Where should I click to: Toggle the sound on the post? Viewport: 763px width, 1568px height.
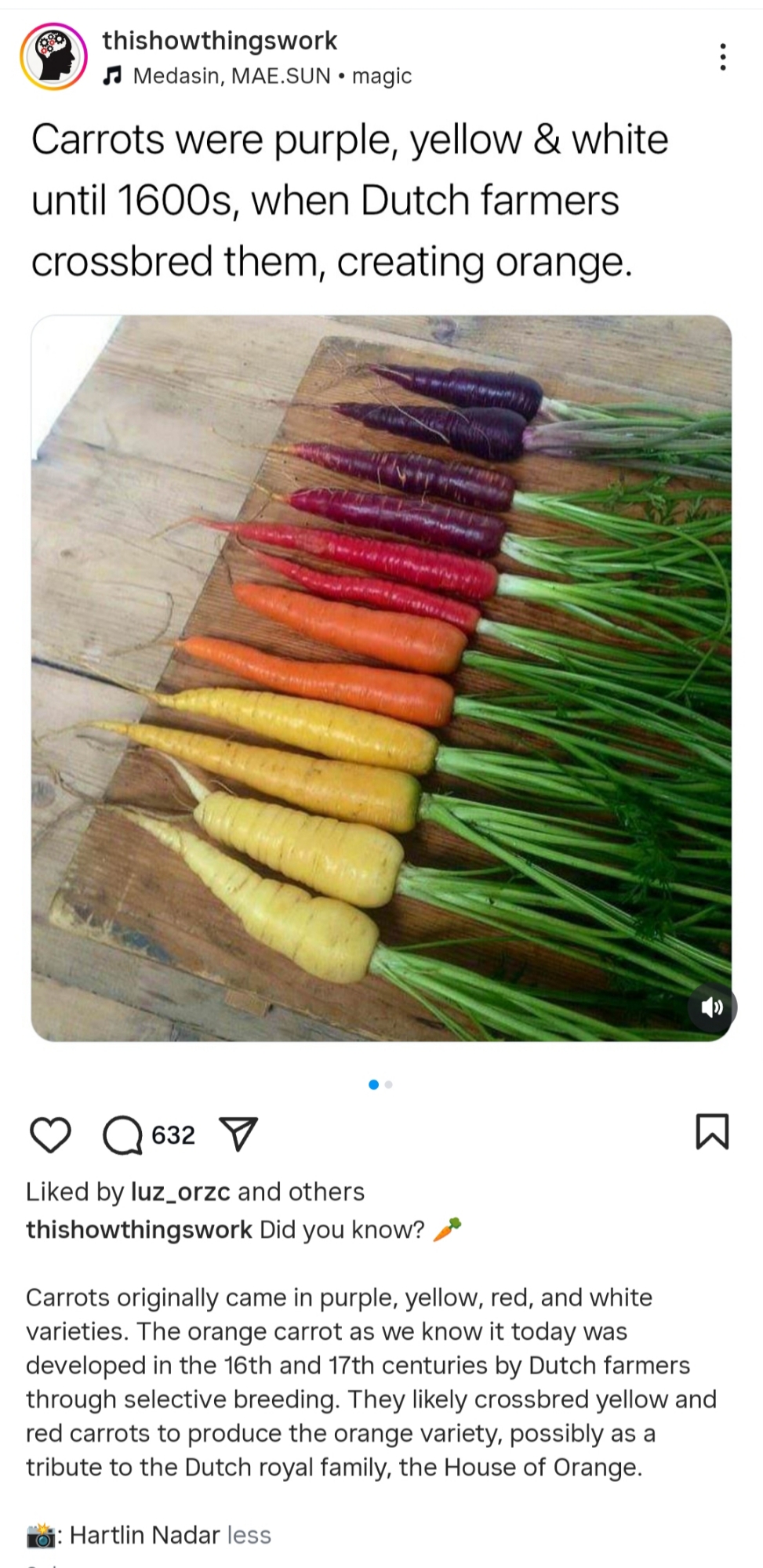click(712, 1007)
